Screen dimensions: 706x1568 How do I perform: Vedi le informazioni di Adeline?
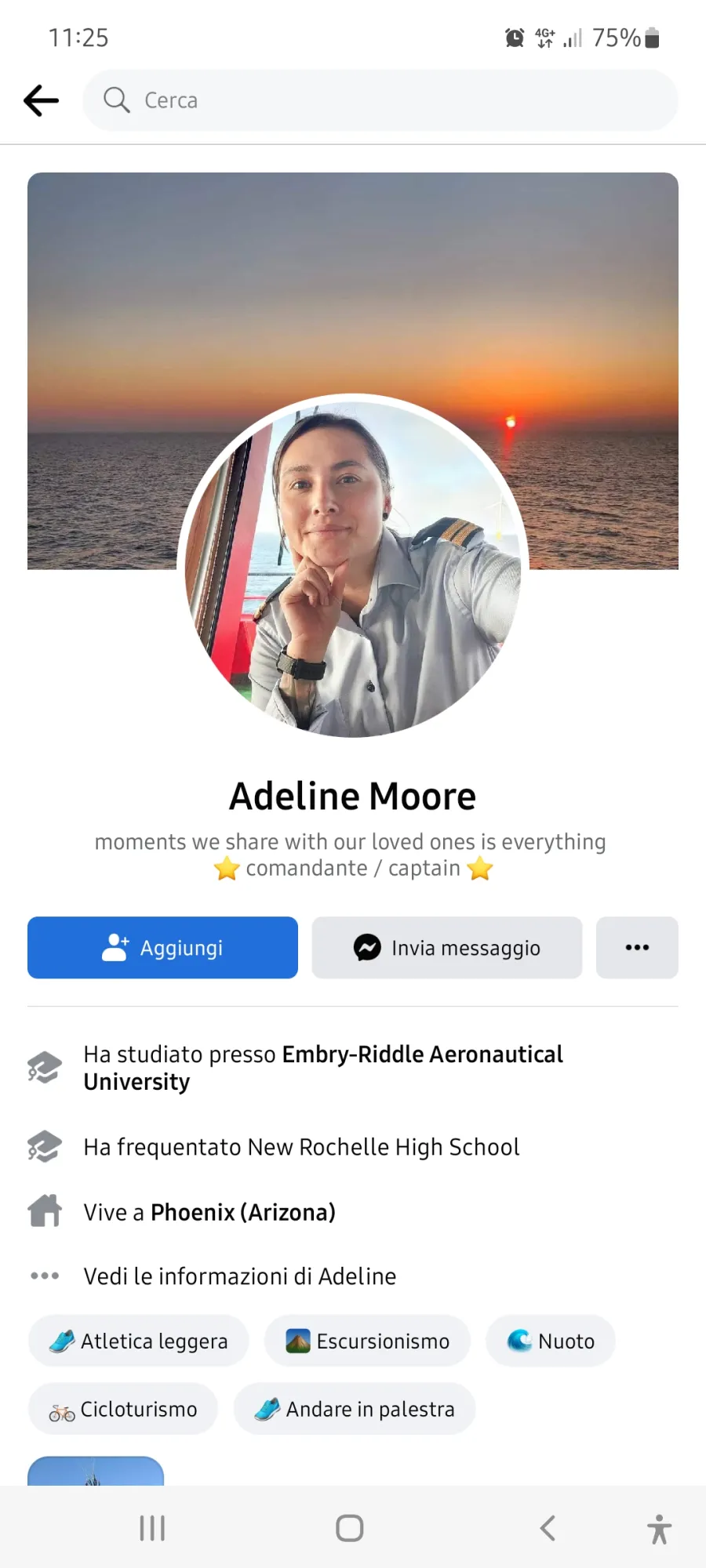(240, 1276)
